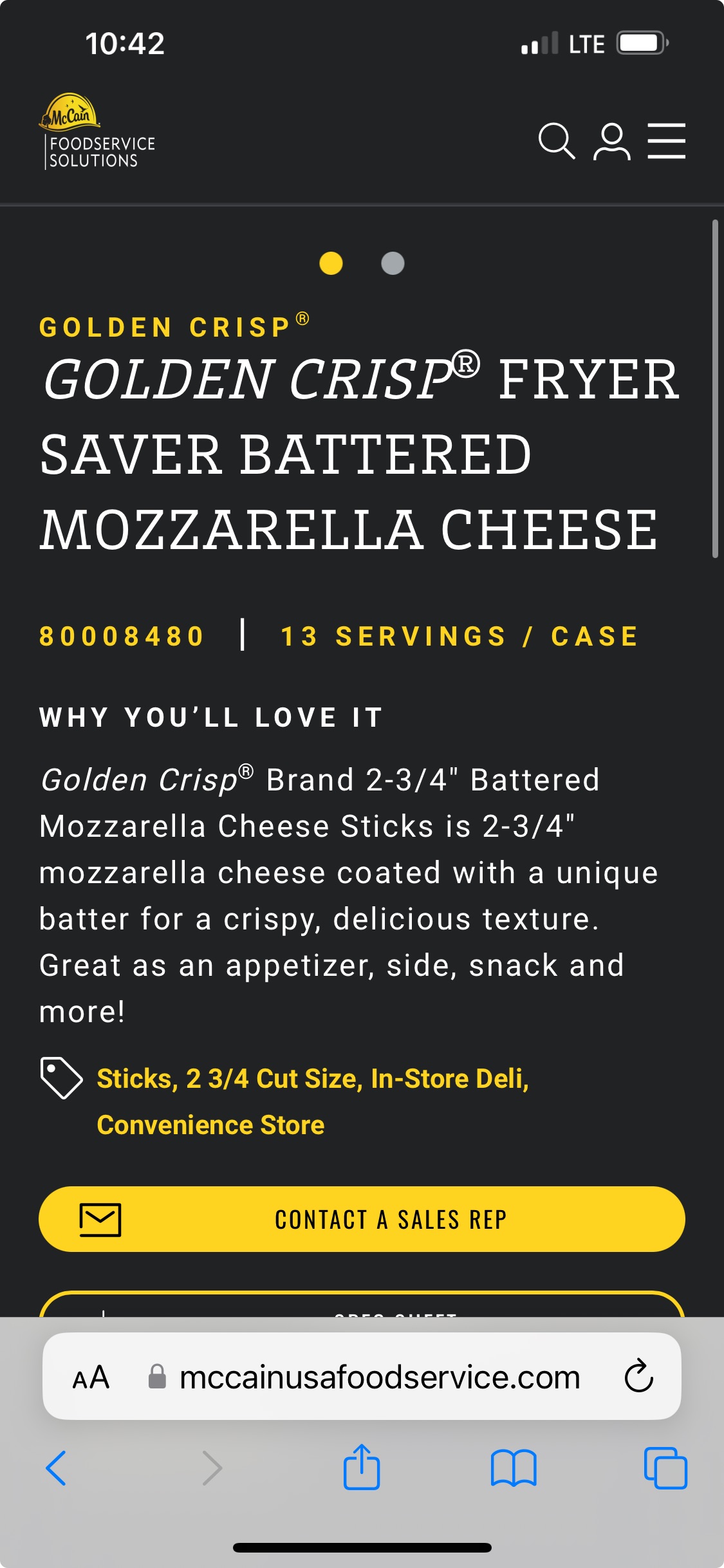Open Safari bookmarks

[x=514, y=1468]
